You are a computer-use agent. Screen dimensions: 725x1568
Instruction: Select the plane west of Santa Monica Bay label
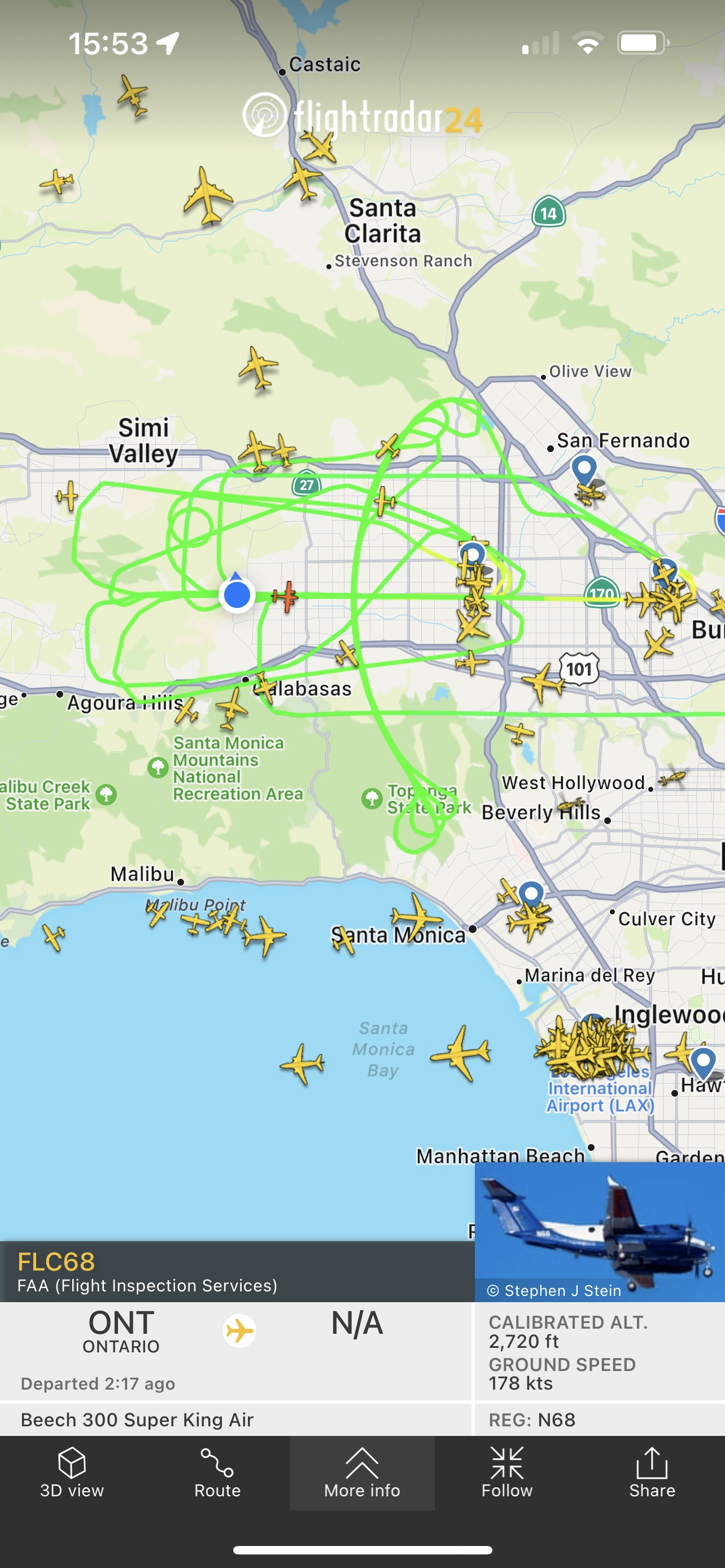click(303, 1064)
